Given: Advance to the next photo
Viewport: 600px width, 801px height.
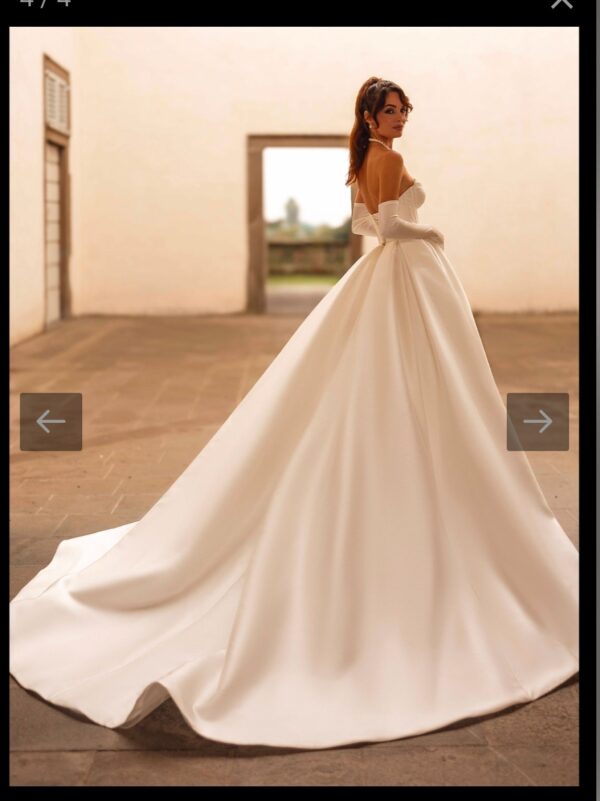Looking at the screenshot, I should (x=537, y=421).
